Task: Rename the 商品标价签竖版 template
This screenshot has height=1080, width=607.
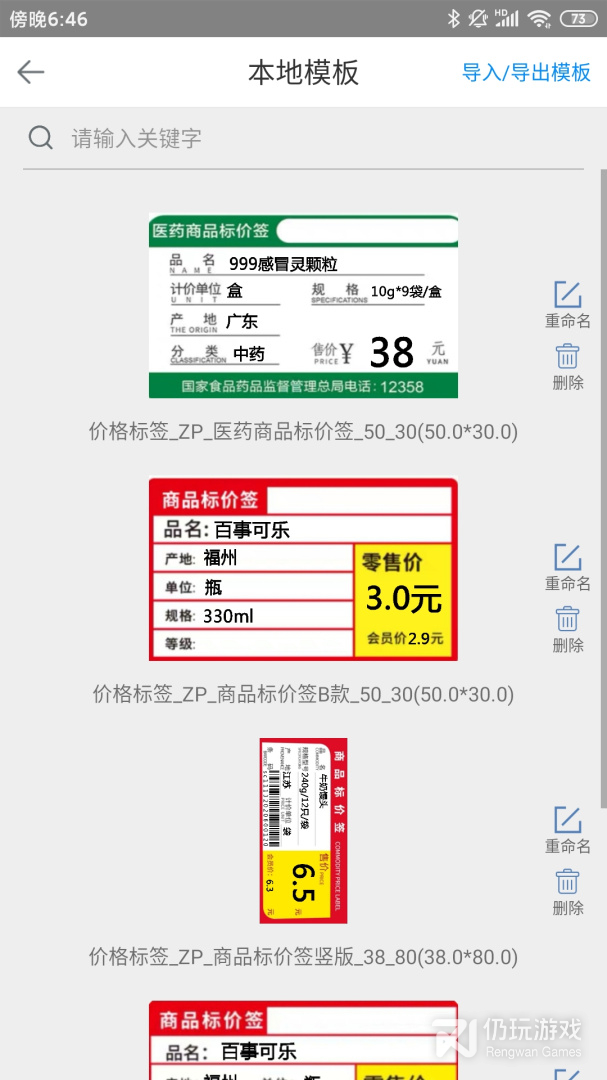Action: 568,830
